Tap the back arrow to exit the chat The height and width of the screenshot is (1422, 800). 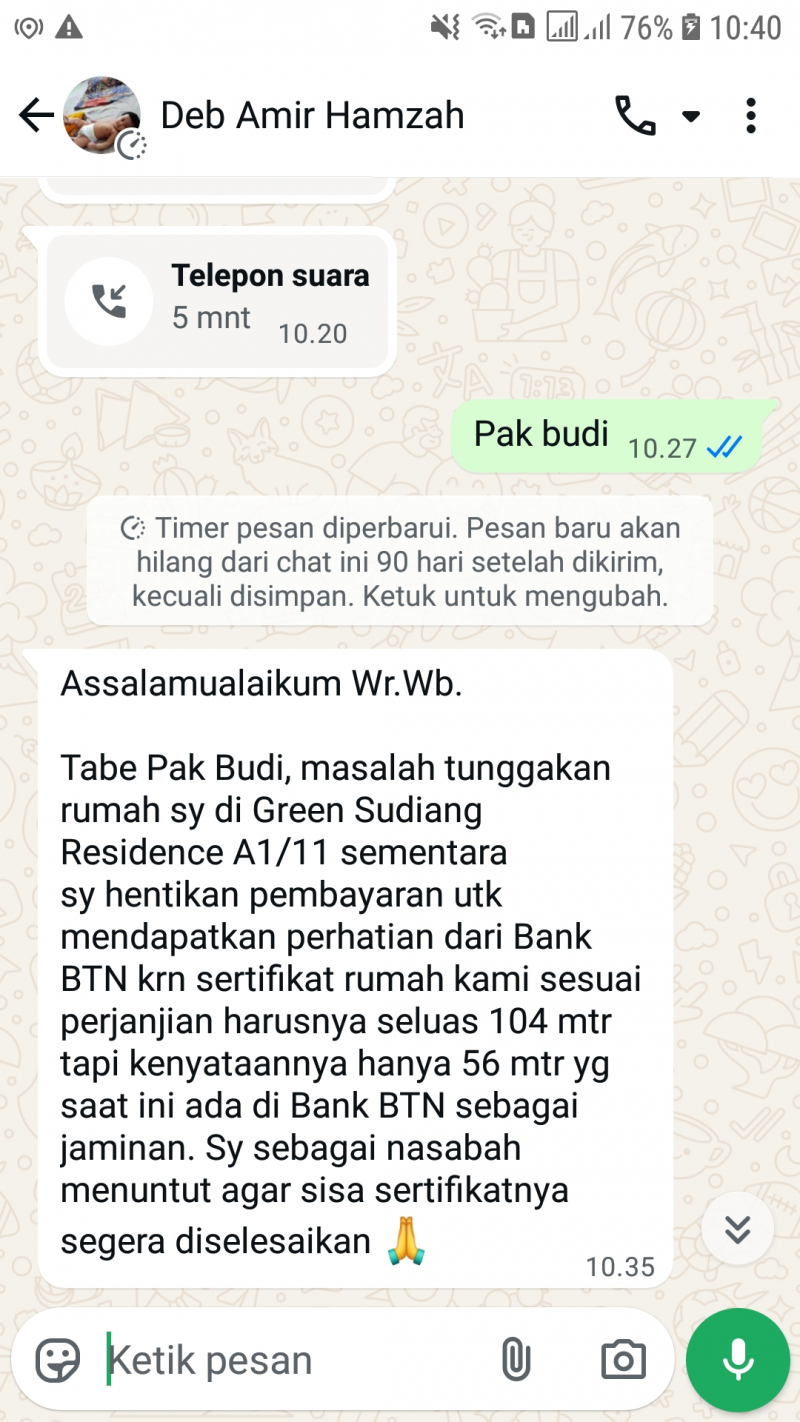pyautogui.click(x=35, y=114)
